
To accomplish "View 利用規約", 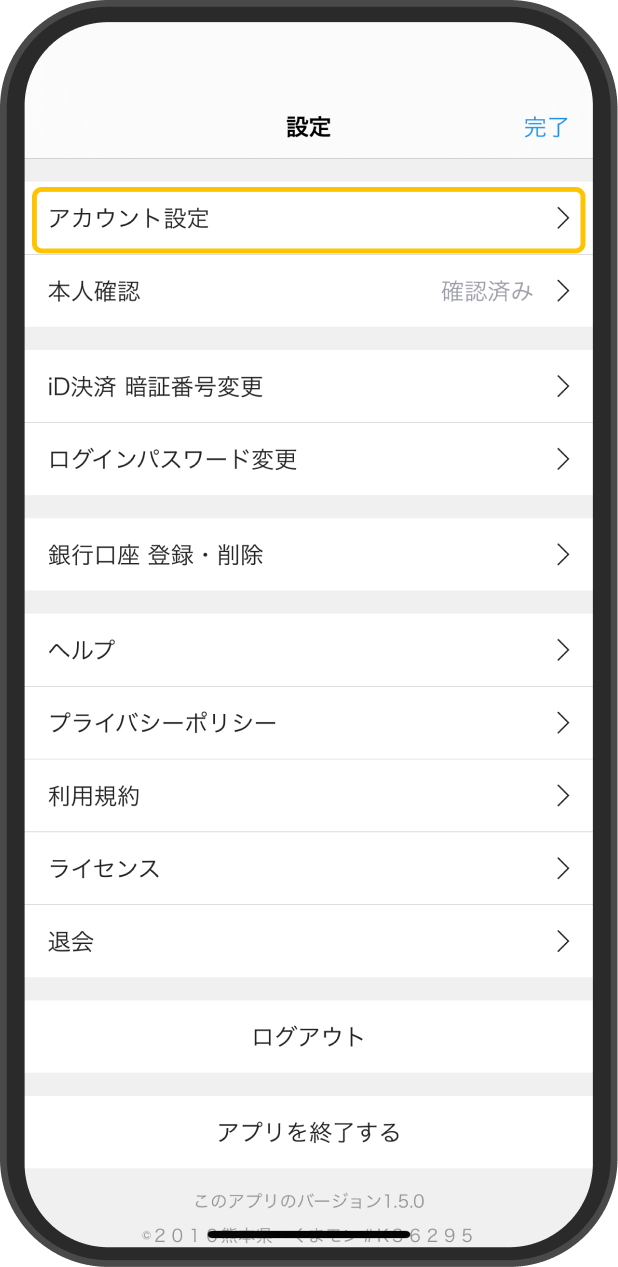I will pyautogui.click(x=309, y=796).
